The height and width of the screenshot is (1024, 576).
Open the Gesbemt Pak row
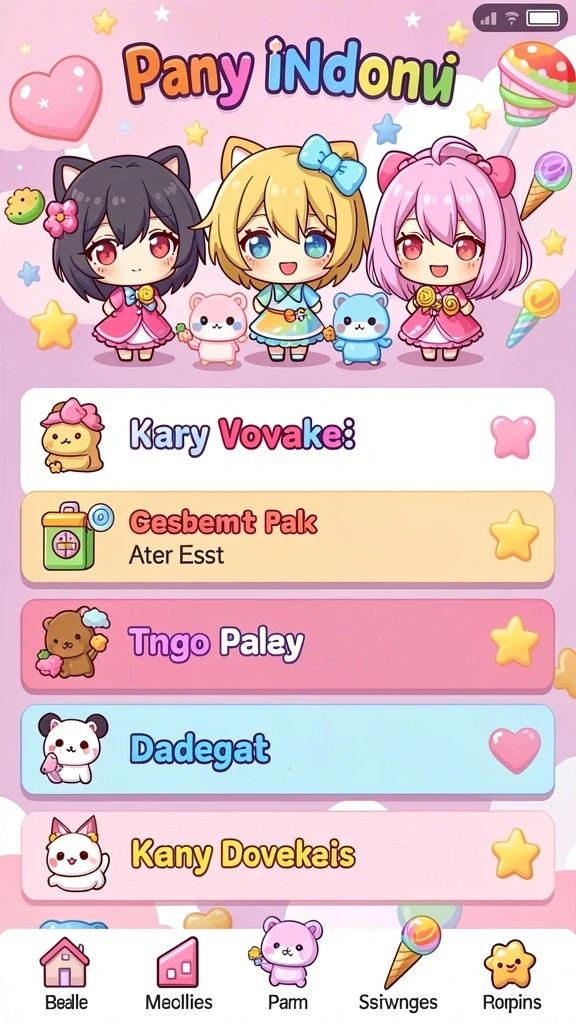coord(287,537)
